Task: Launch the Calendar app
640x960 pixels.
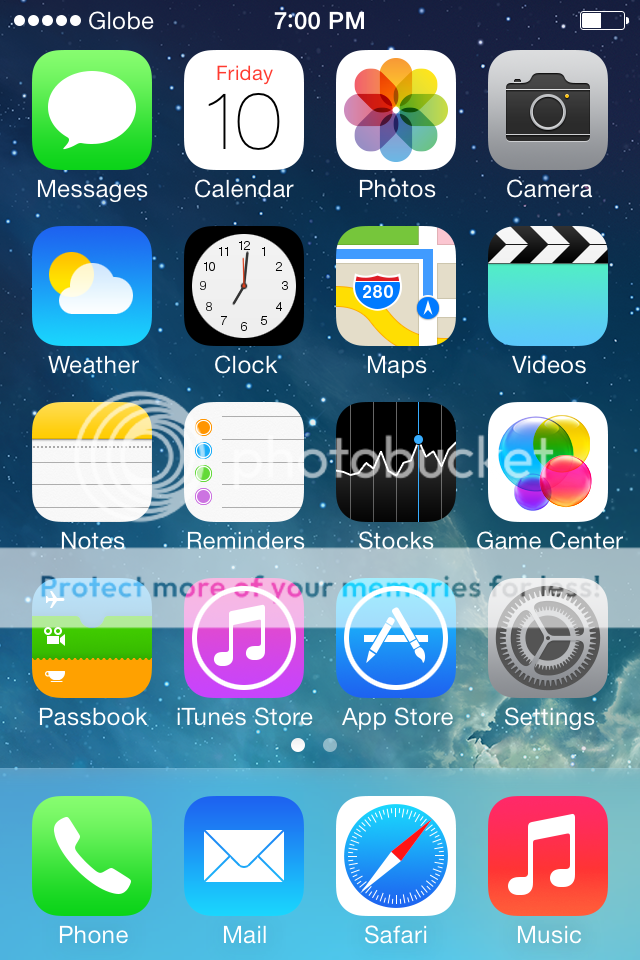Action: 244,110
